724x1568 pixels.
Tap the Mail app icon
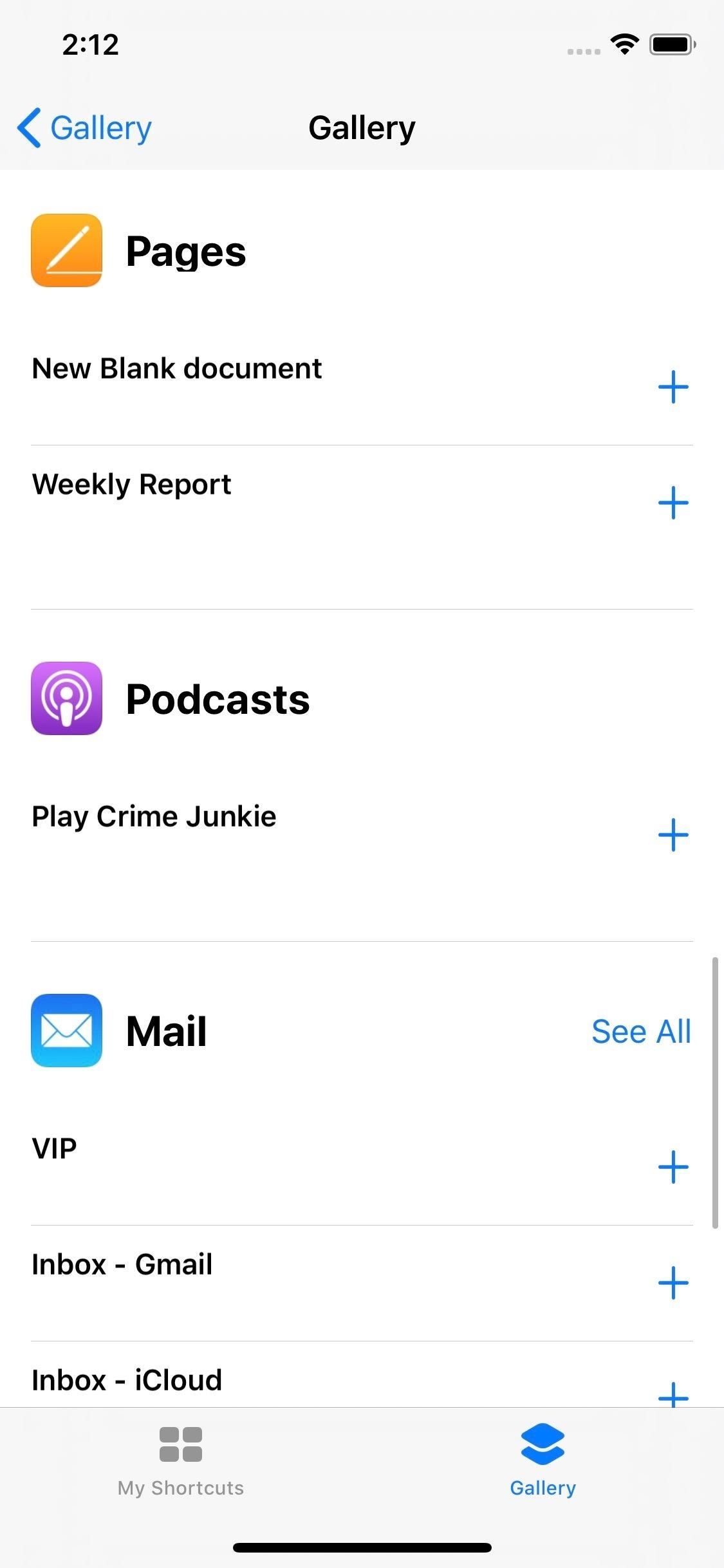point(66,1031)
